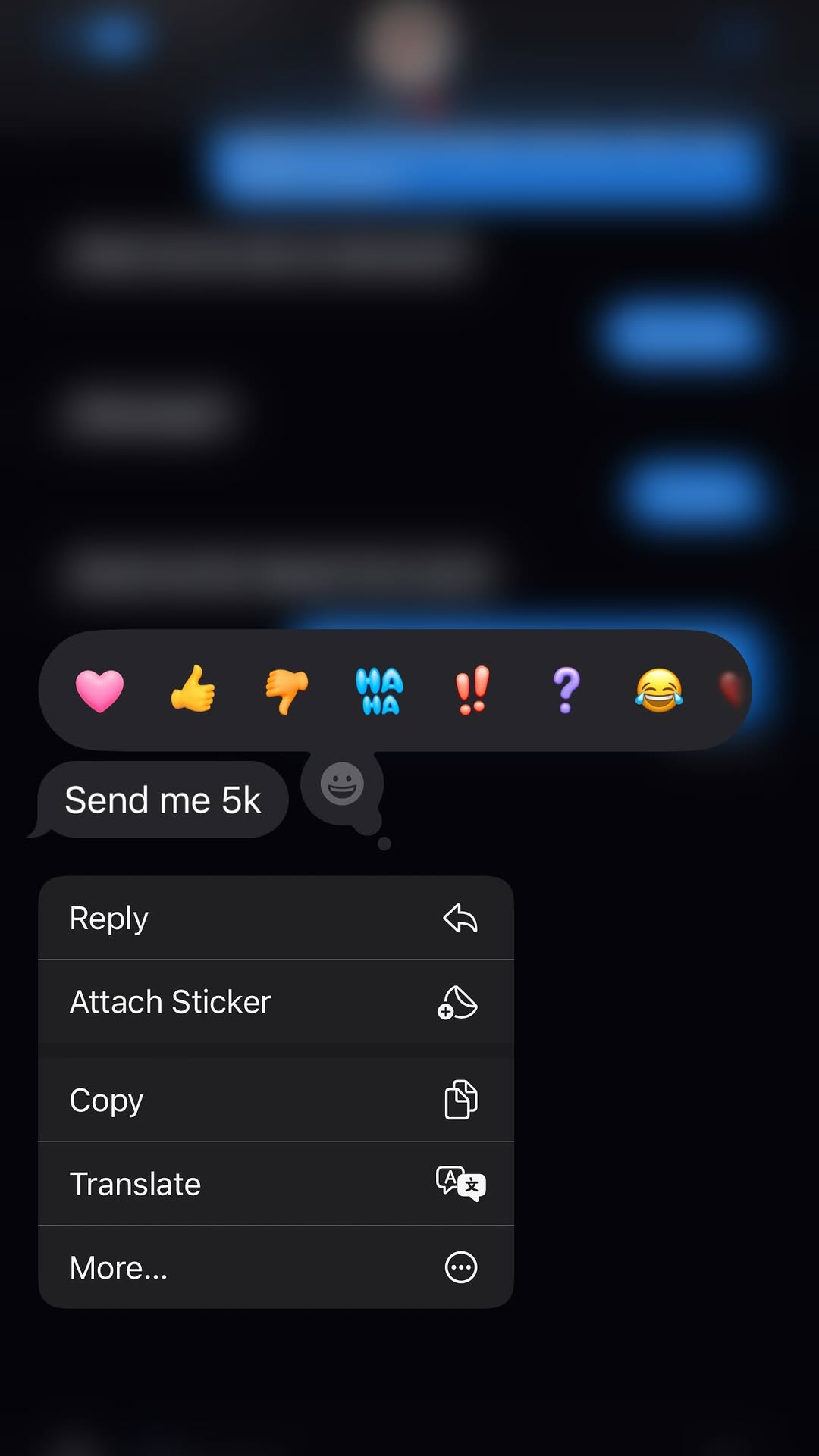React with the pink heart tapback
819x1456 pixels.
(99, 690)
